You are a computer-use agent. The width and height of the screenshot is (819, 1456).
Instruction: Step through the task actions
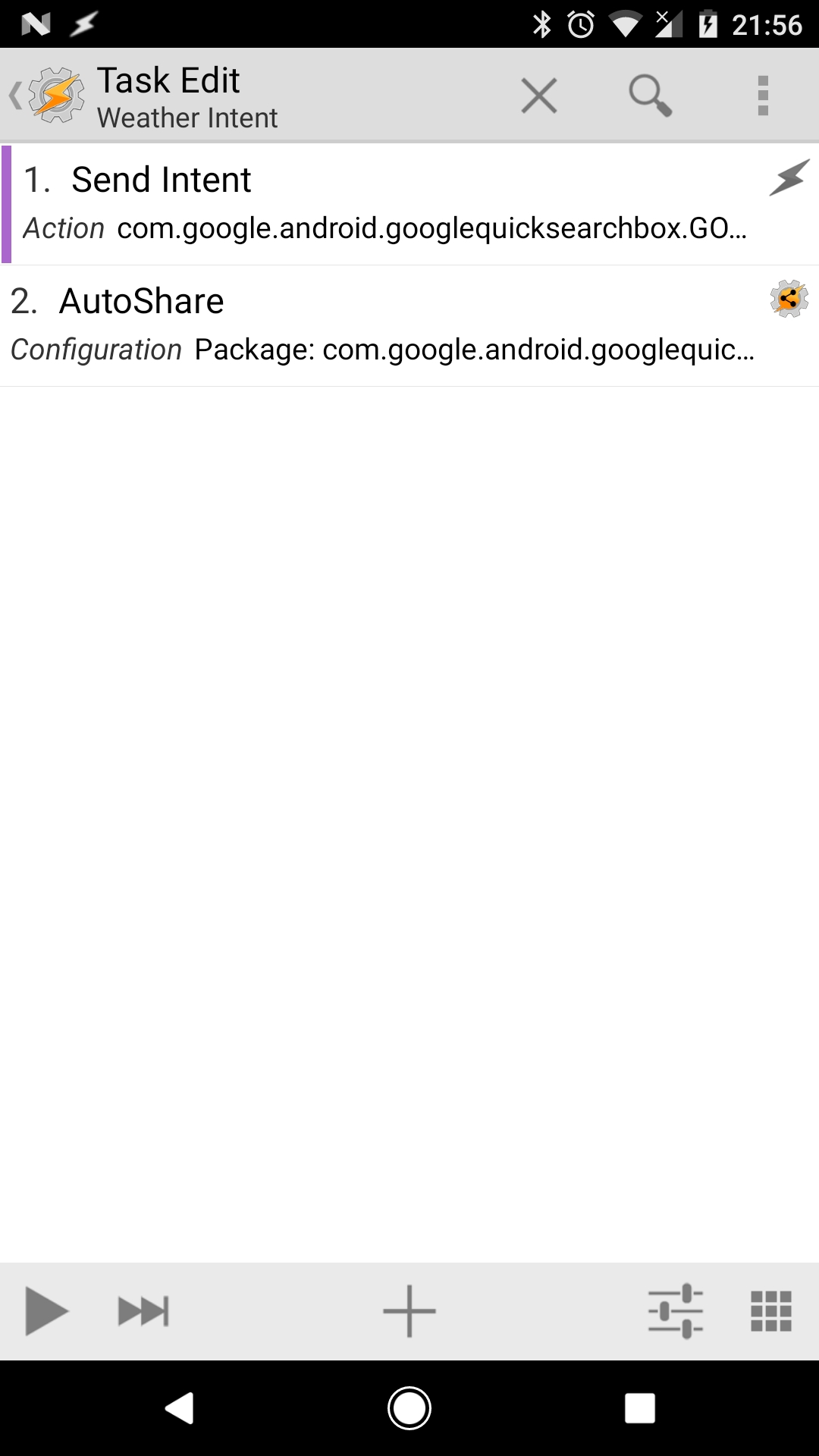coord(143,1310)
